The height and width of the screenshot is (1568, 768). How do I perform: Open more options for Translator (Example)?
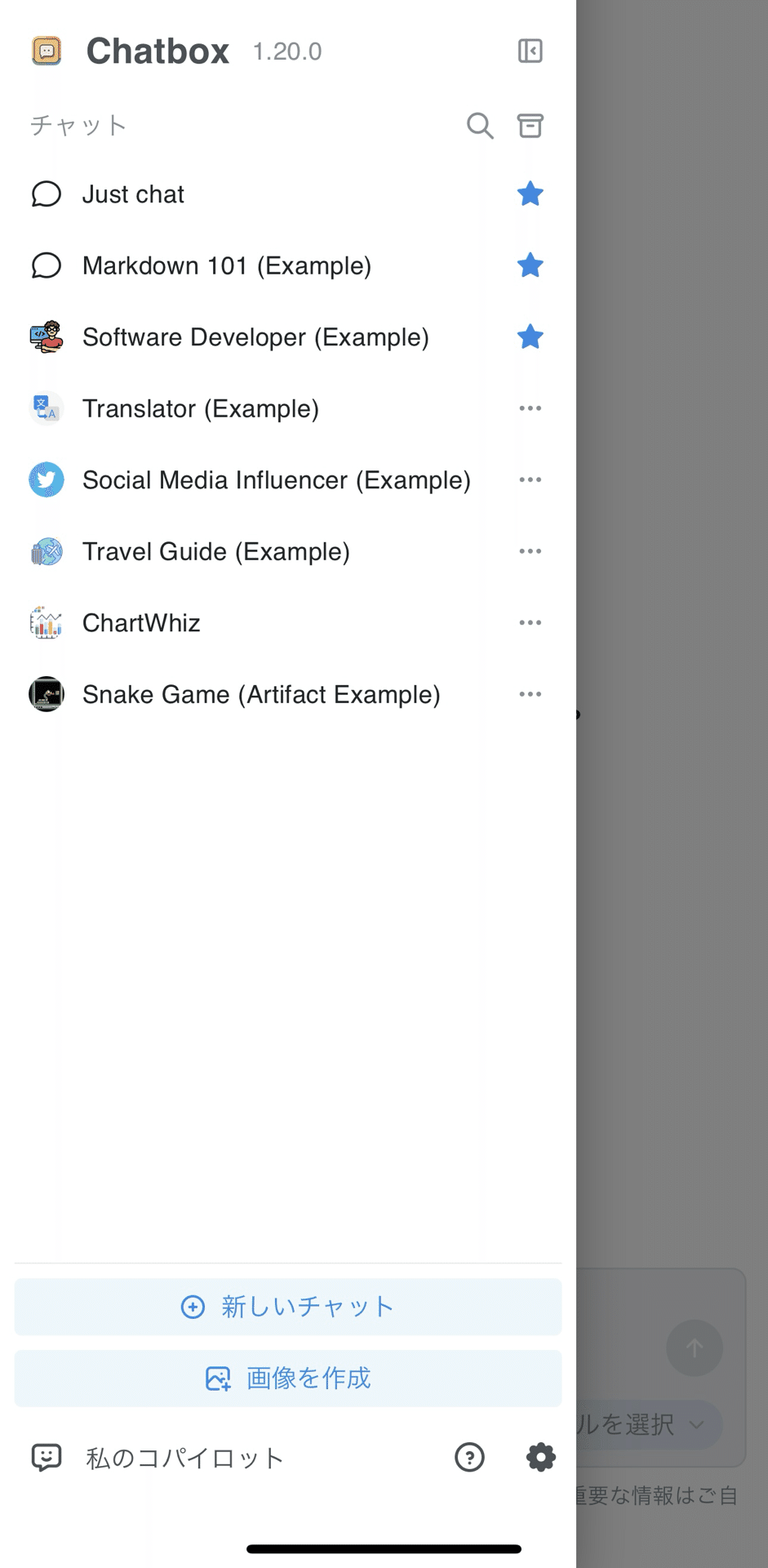[530, 408]
